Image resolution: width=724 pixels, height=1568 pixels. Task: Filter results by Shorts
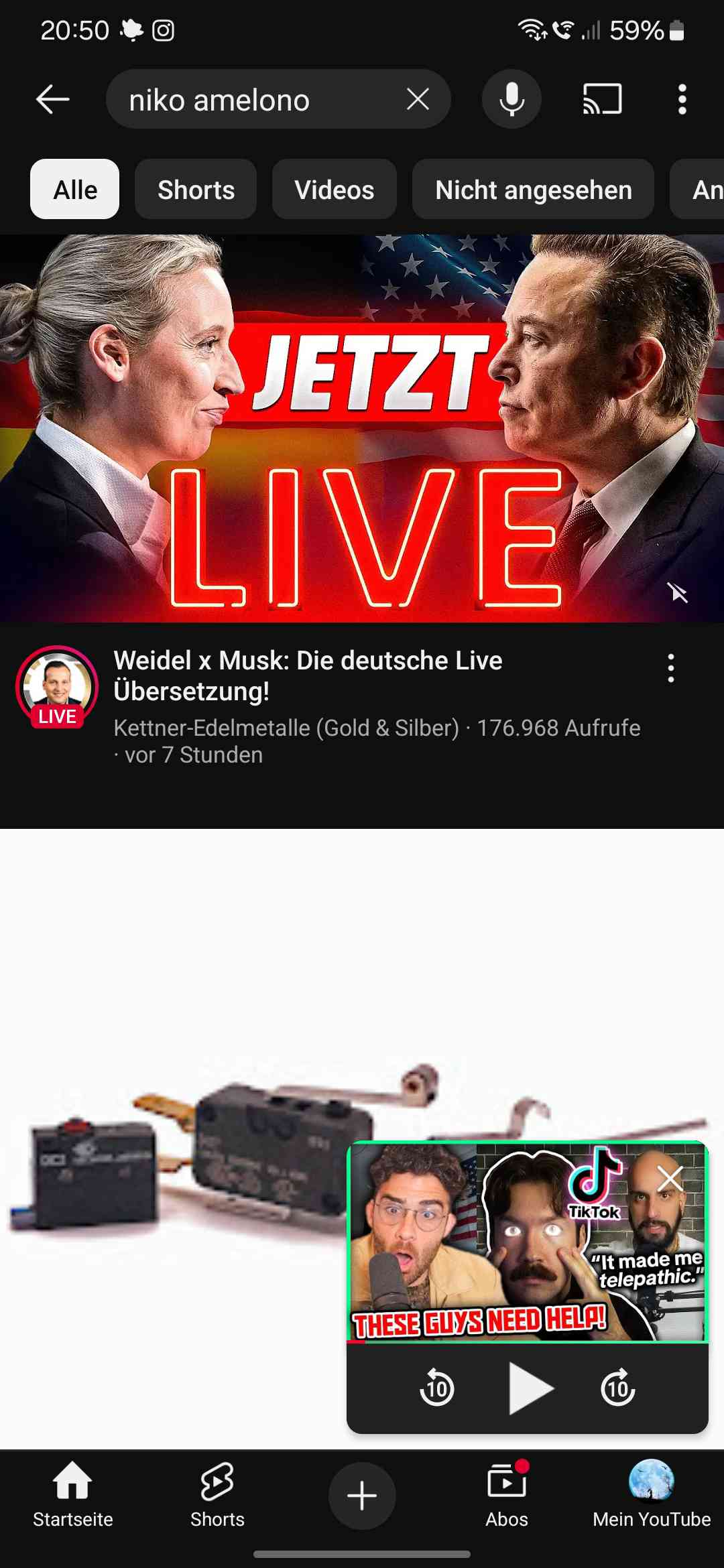(x=196, y=190)
